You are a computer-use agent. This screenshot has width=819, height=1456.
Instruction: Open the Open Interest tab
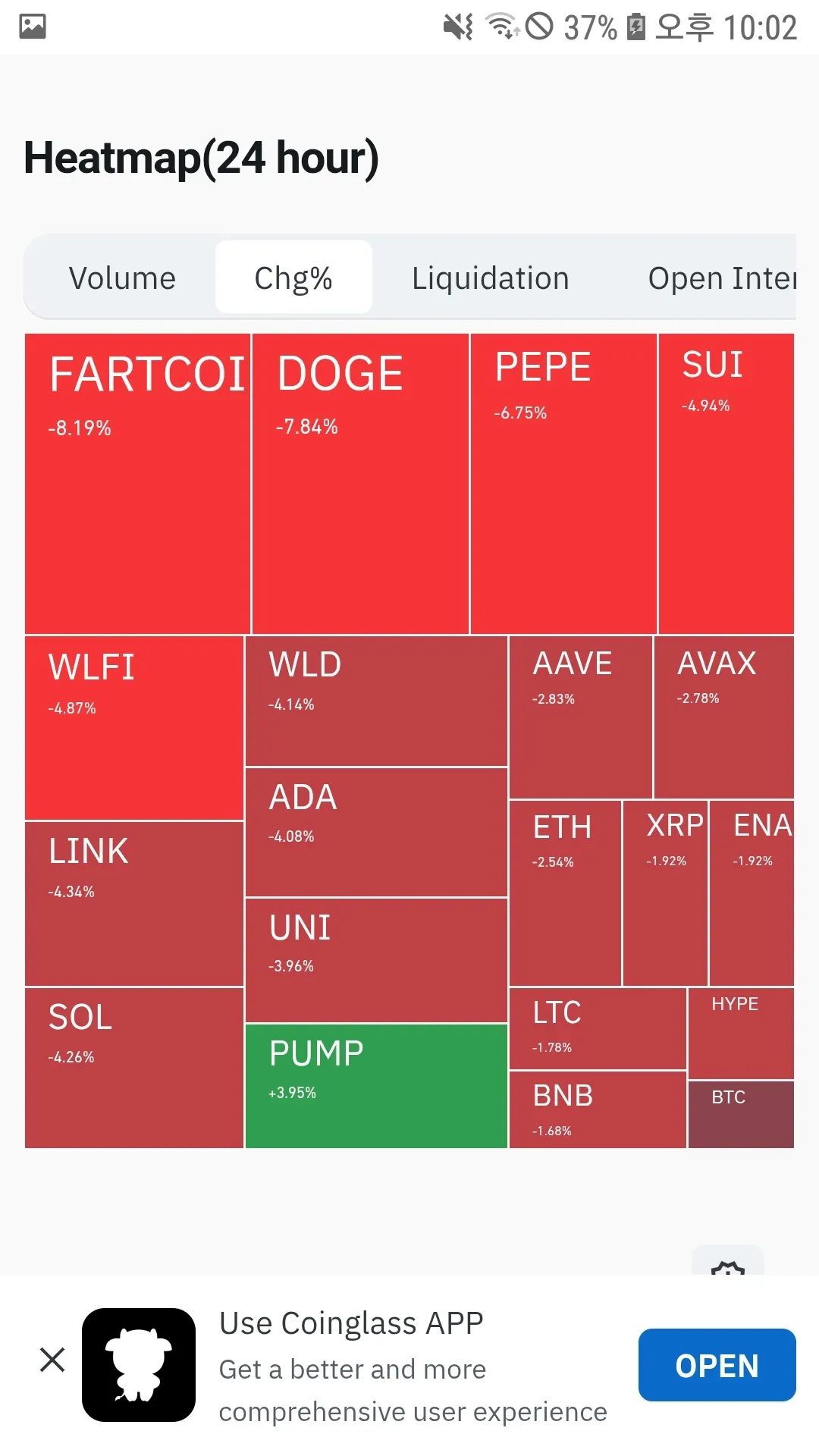pyautogui.click(x=720, y=278)
